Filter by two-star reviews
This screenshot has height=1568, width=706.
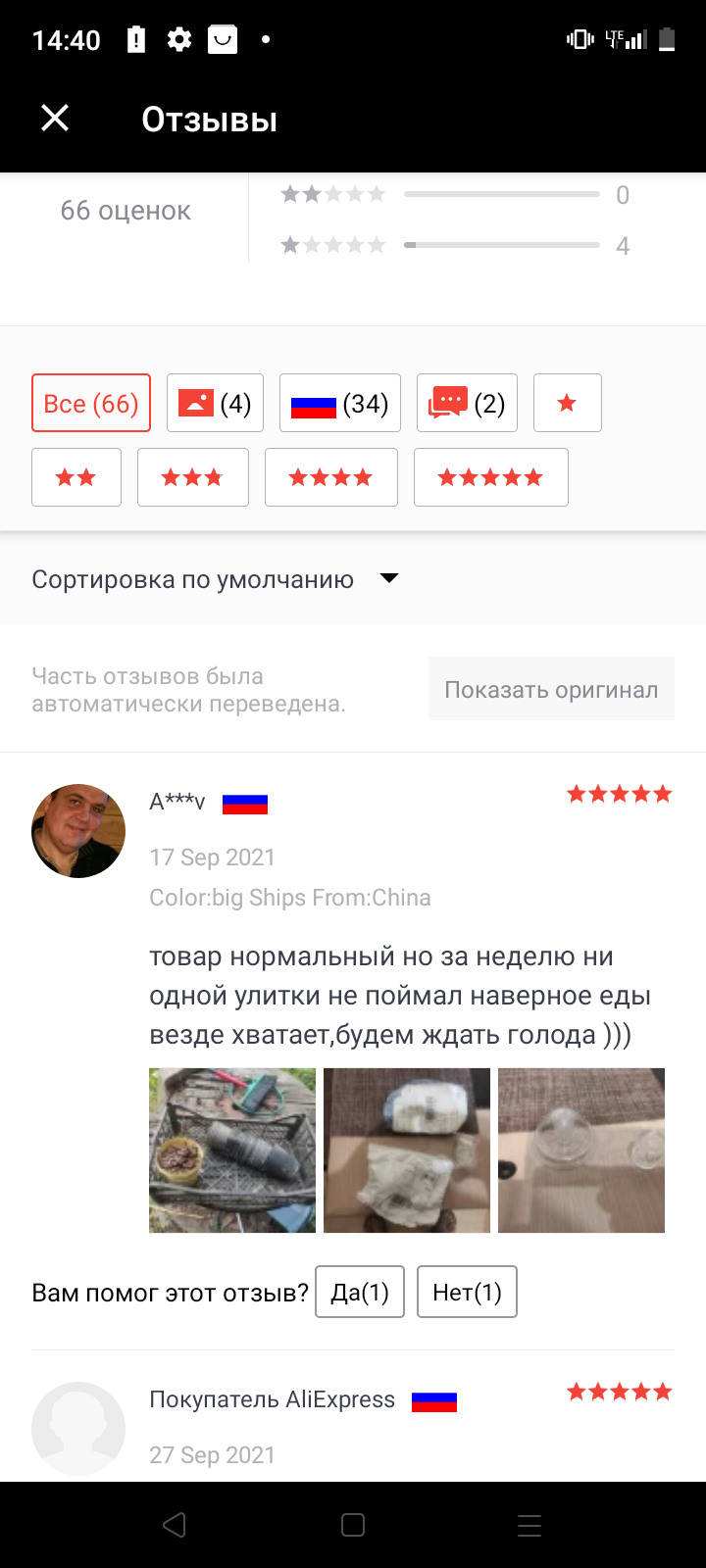pos(76,477)
